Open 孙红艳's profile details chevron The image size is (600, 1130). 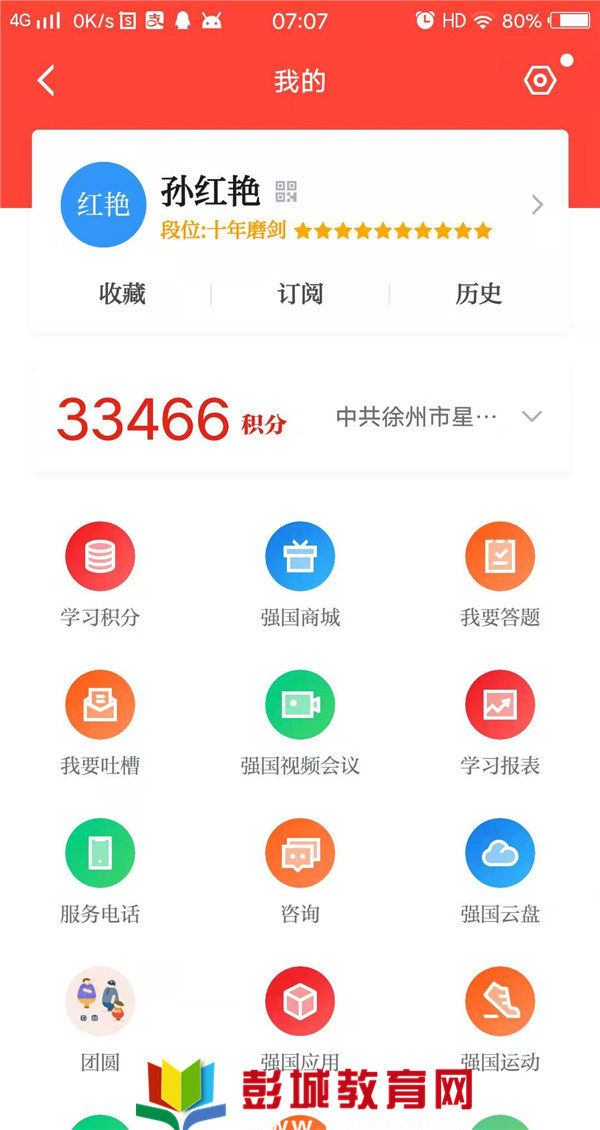pyautogui.click(x=537, y=205)
